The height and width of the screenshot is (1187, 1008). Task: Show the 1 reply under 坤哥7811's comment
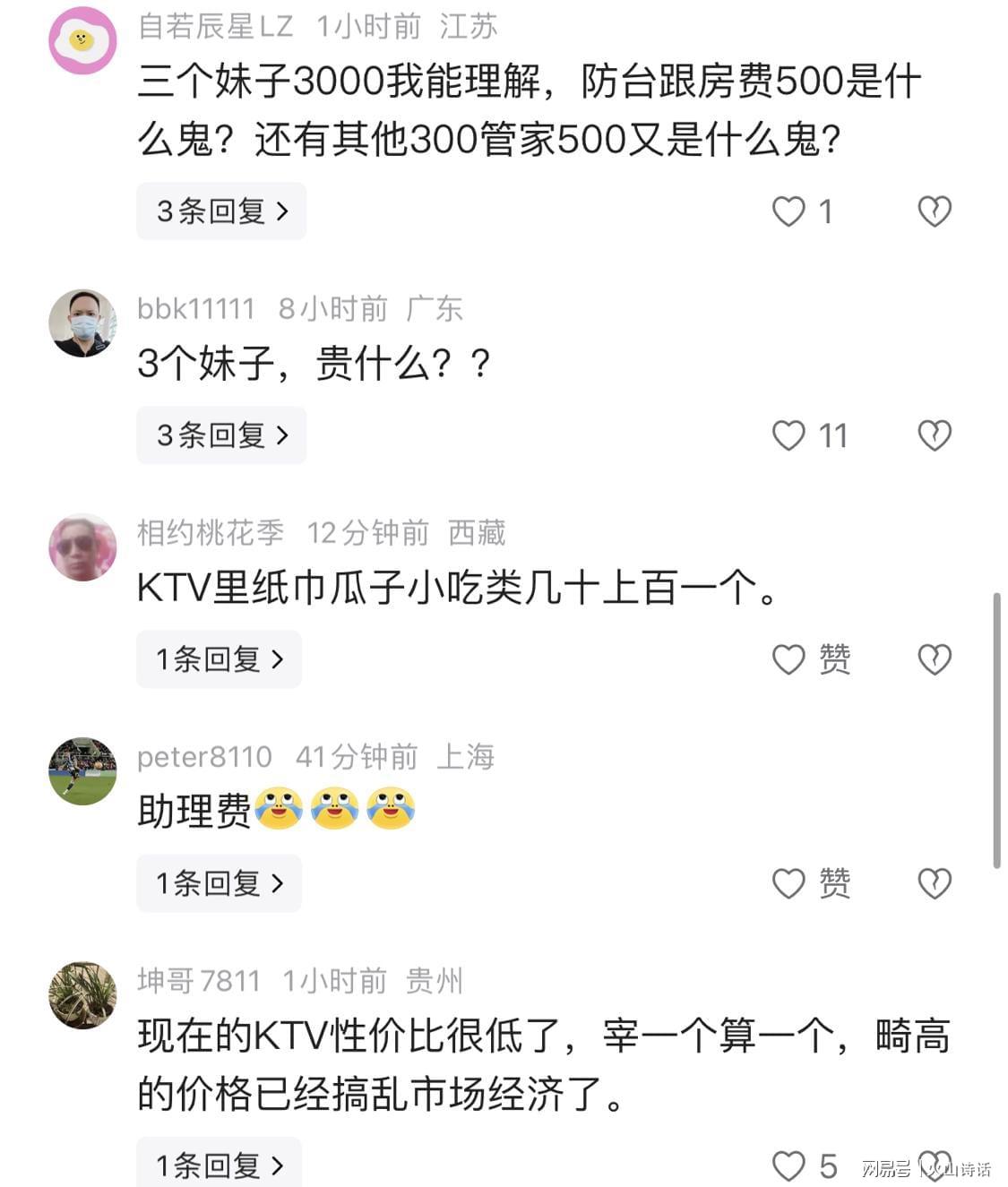219,1165
